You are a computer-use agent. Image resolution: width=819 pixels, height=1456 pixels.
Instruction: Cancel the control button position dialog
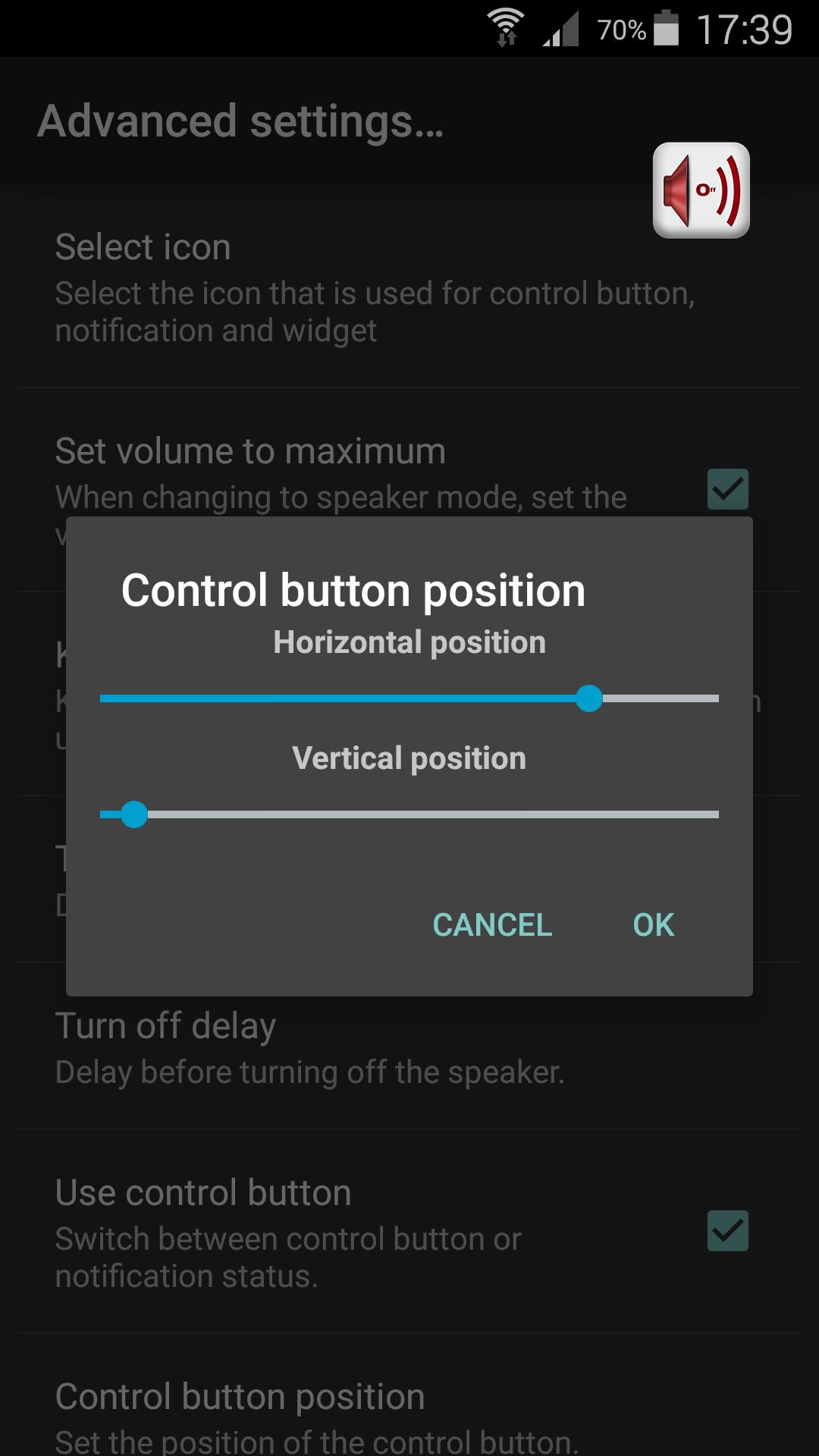coord(492,925)
